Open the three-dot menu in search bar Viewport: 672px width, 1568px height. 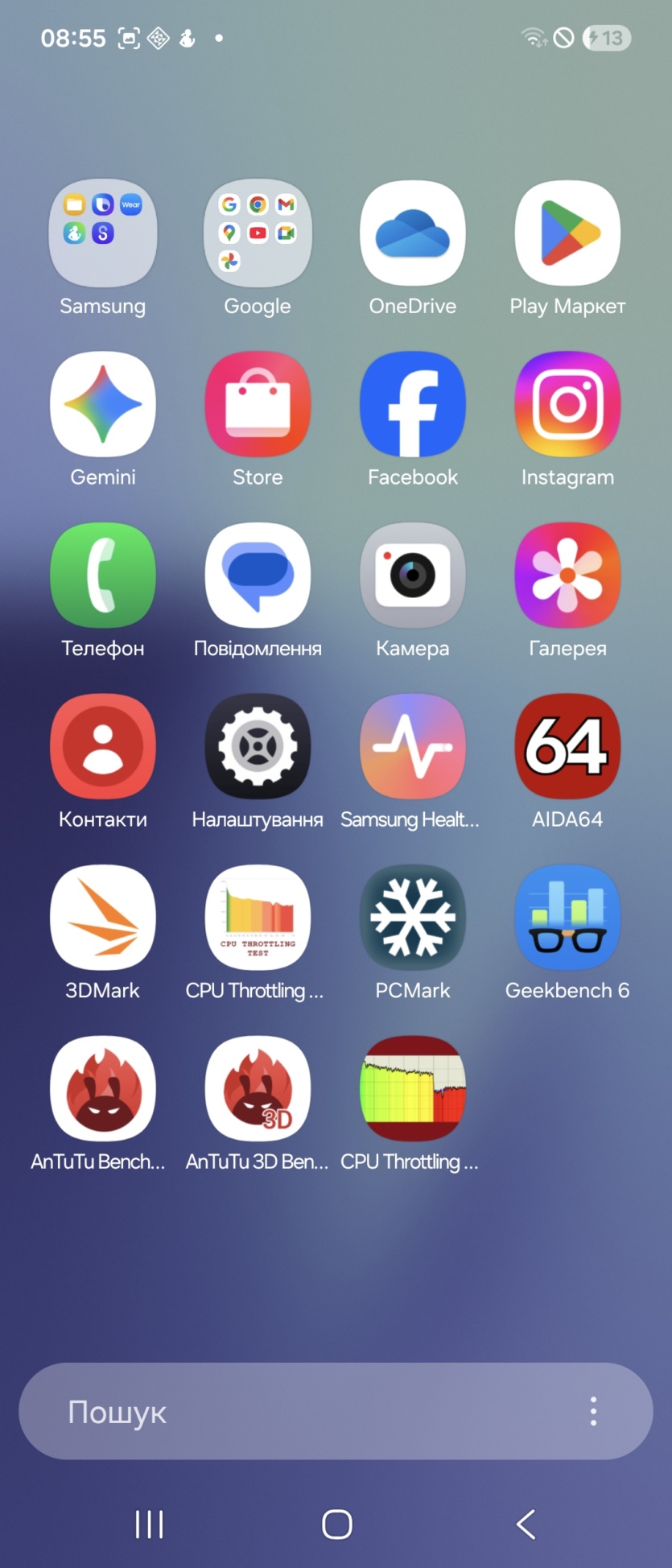tap(593, 1412)
